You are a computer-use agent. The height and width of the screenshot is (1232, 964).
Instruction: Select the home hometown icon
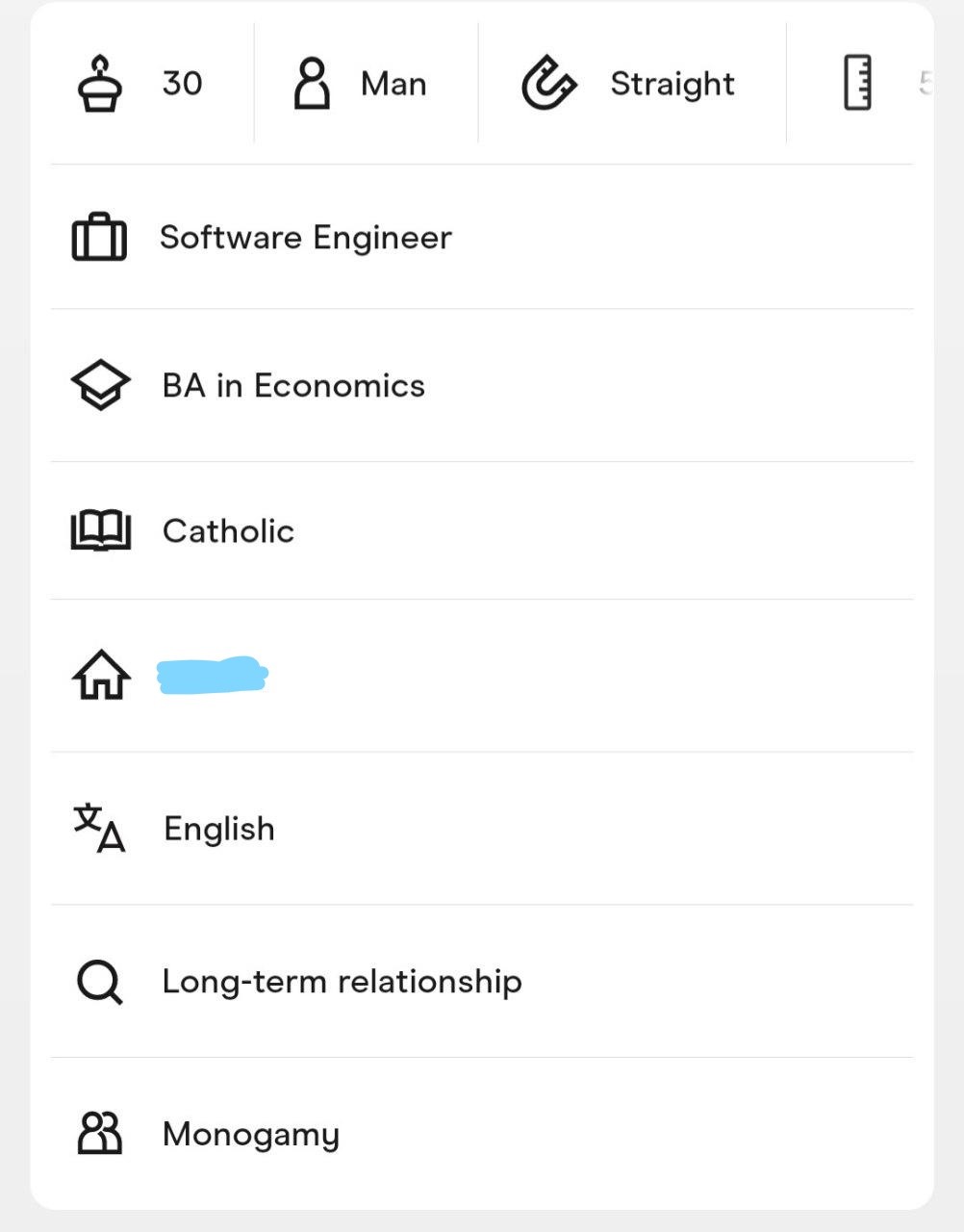pos(99,676)
